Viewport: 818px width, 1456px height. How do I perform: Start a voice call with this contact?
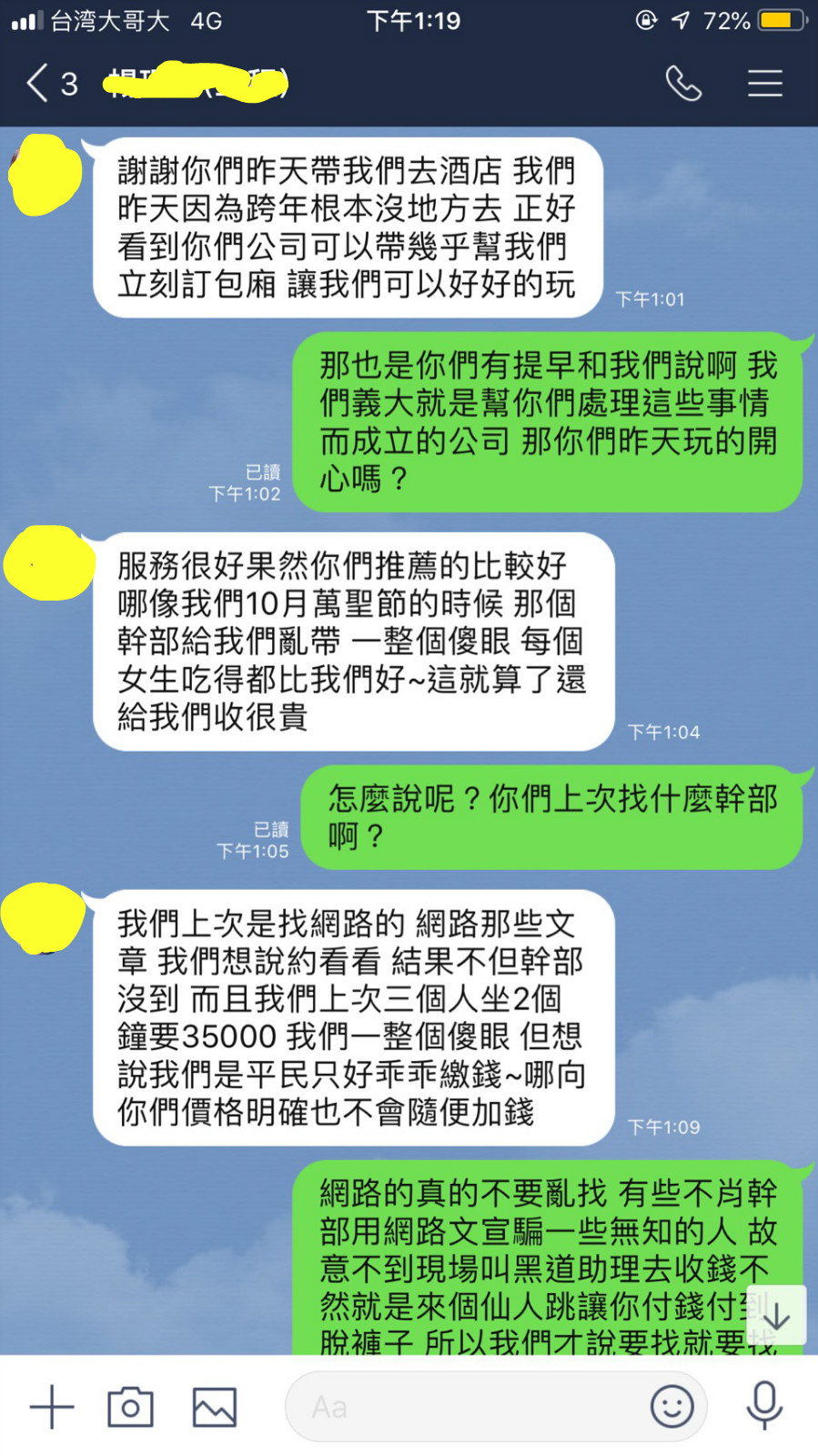(x=683, y=84)
